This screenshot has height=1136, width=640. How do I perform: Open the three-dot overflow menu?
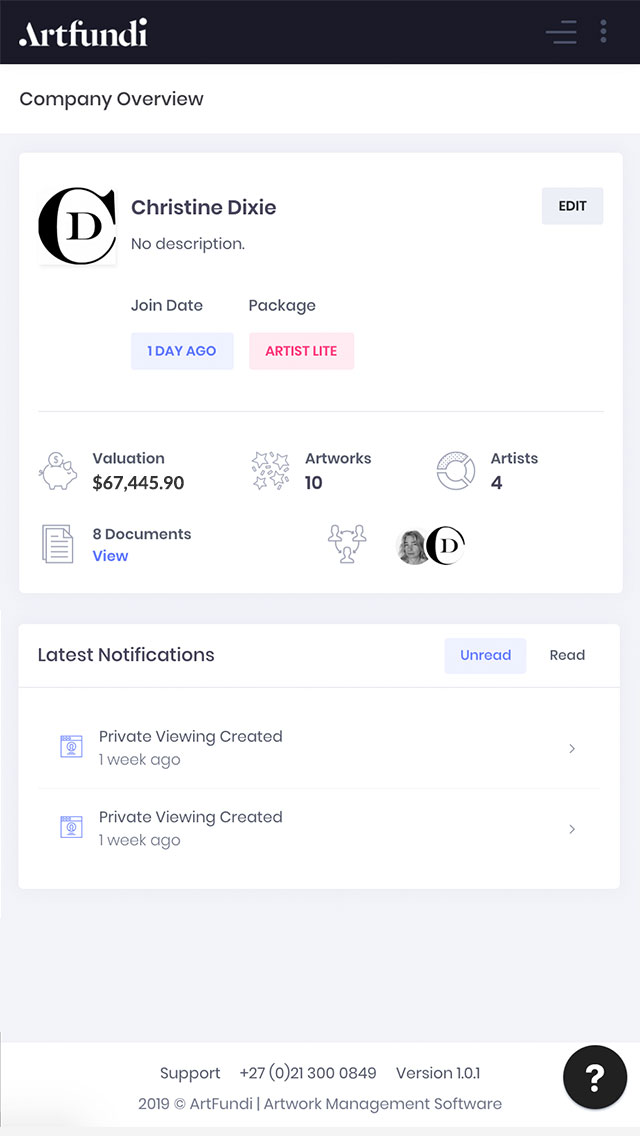pos(603,32)
